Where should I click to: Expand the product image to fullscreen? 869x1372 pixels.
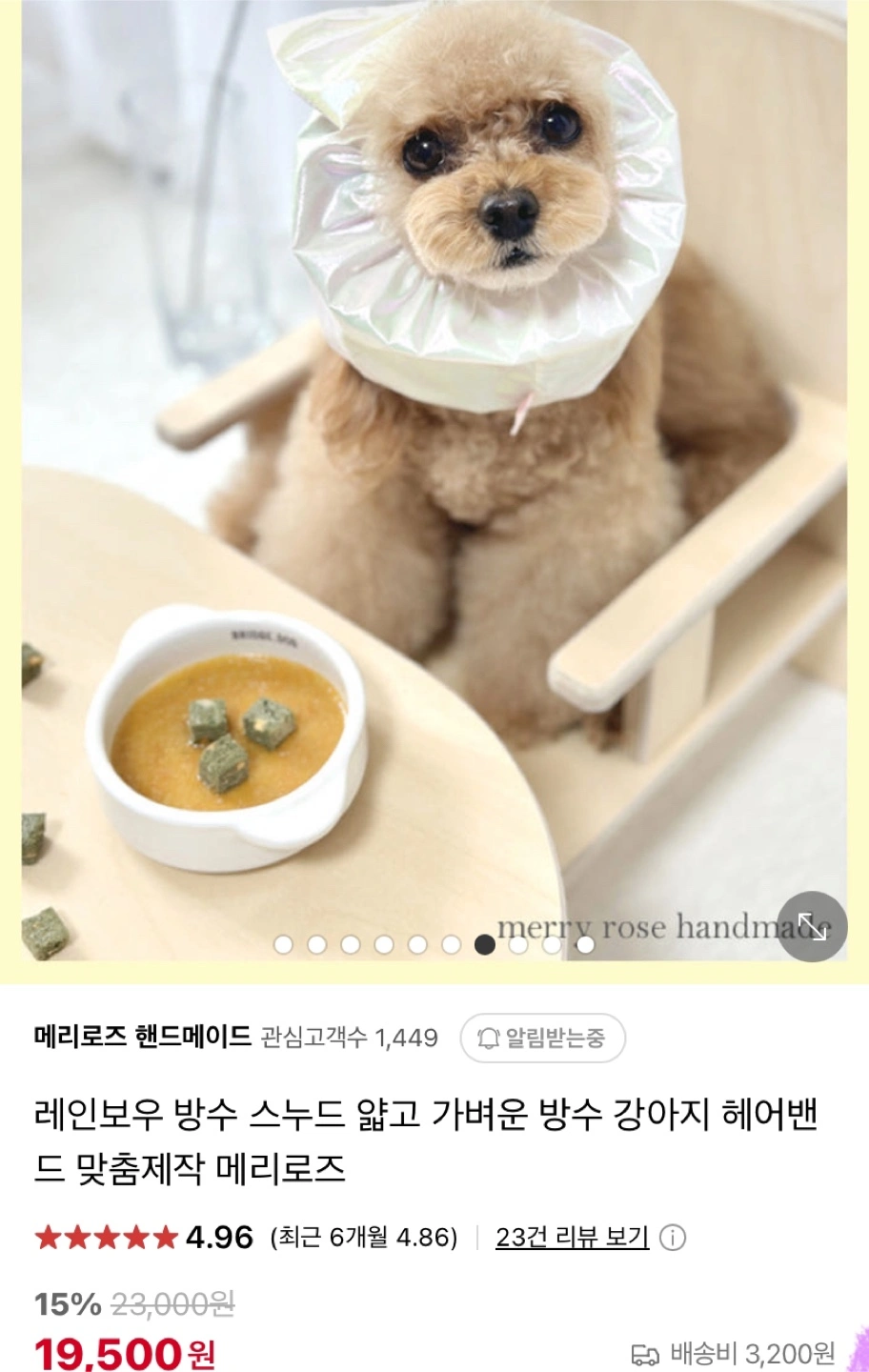tap(812, 926)
